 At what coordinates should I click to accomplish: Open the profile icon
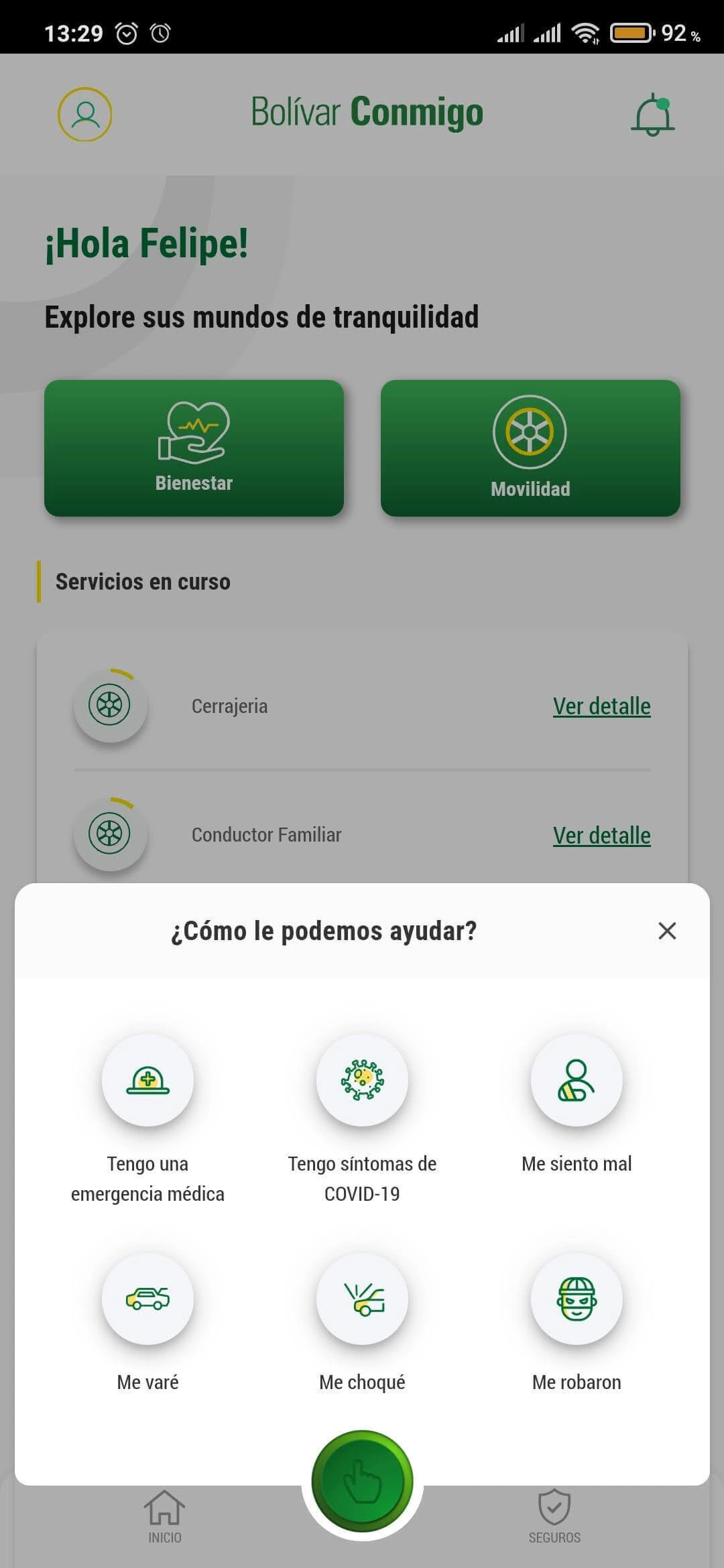(85, 114)
